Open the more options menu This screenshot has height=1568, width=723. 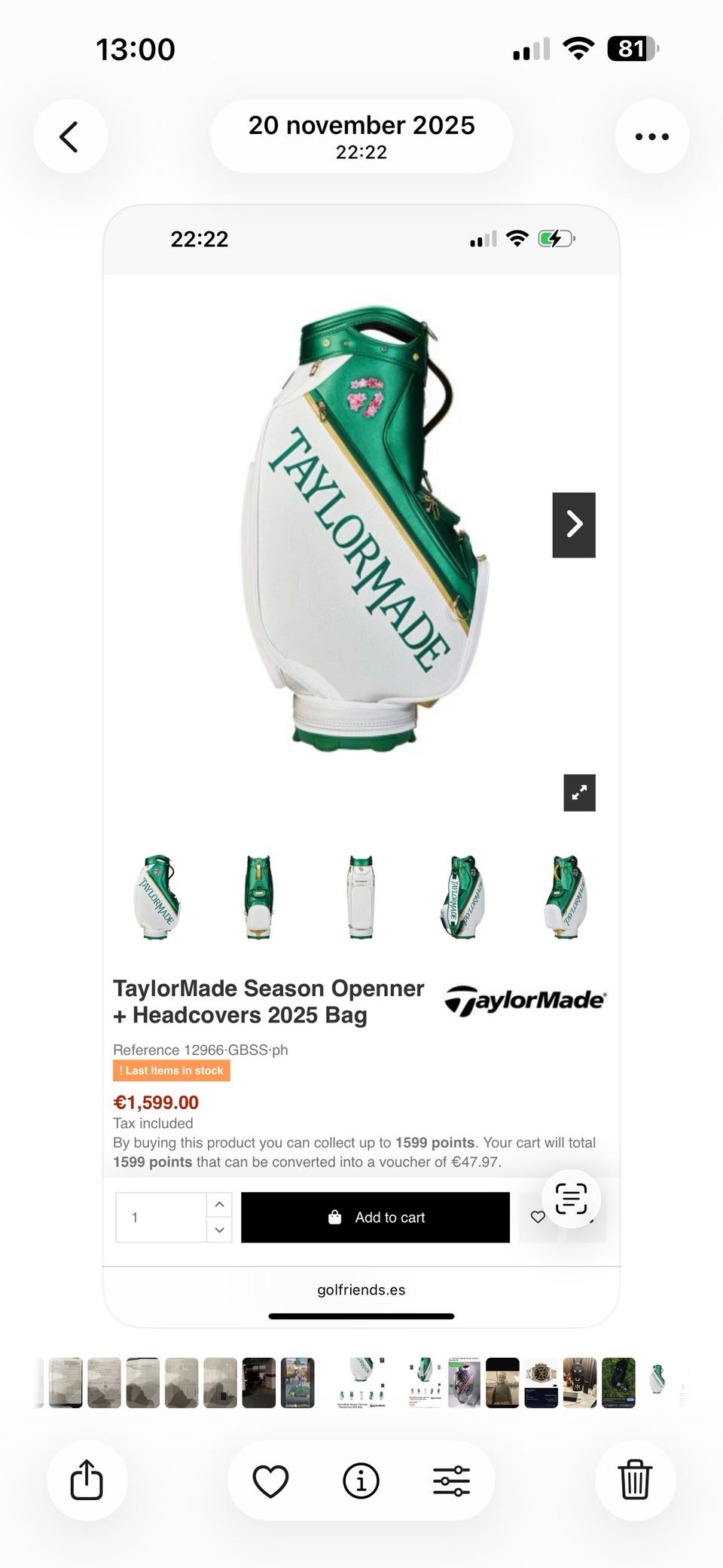[x=651, y=137]
